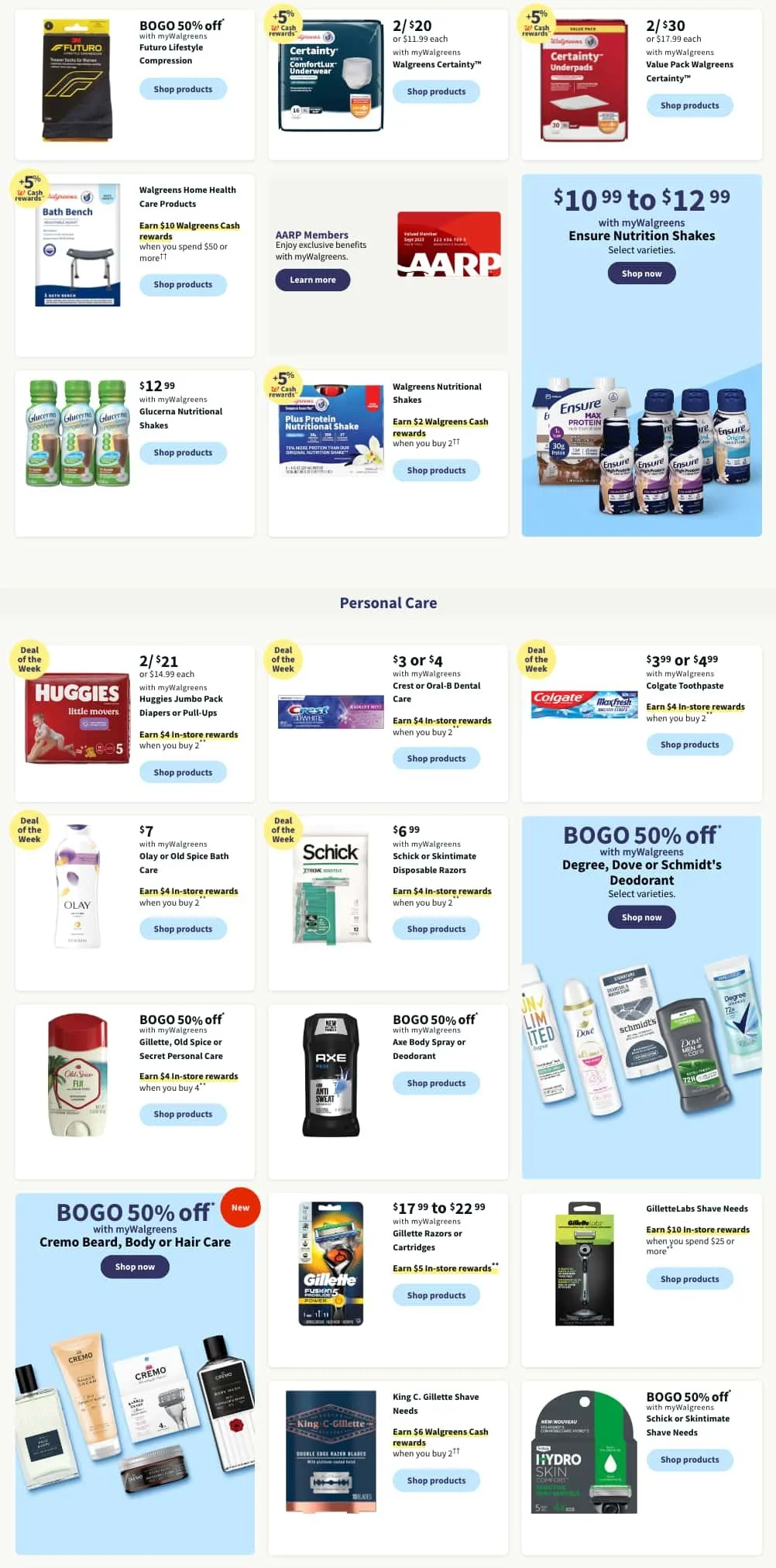
Task: Shop Gillette, Old Spice or Secret Personal Care
Action: click(x=183, y=1114)
